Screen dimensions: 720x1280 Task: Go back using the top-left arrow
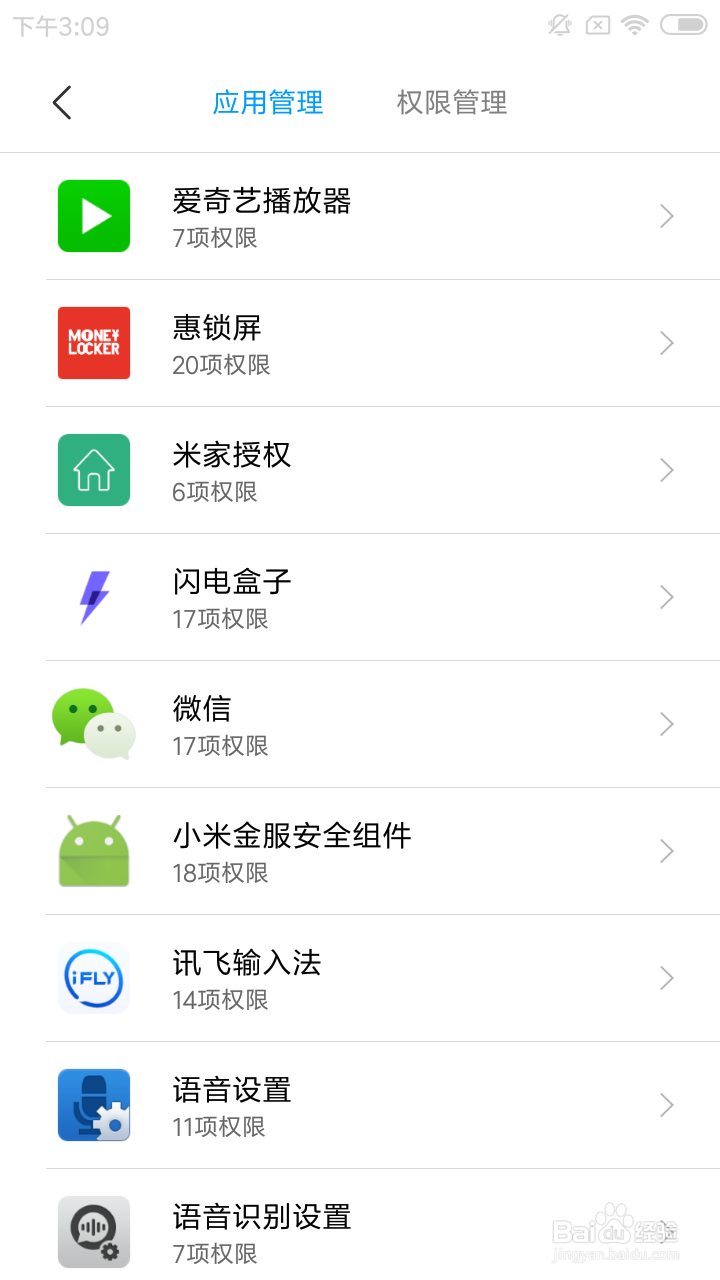click(x=62, y=102)
